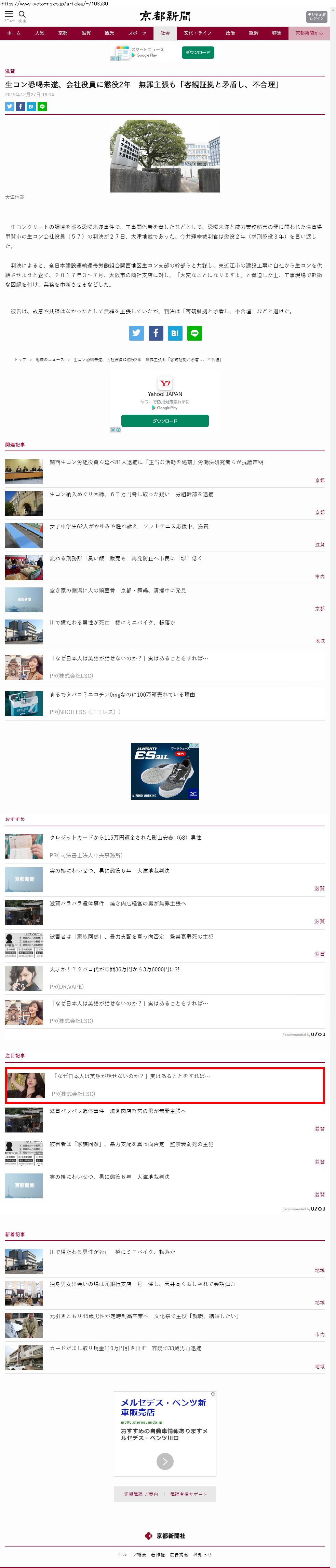Open the グループ概要 footer link
This screenshot has height=1568, width=336.
(132, 1554)
